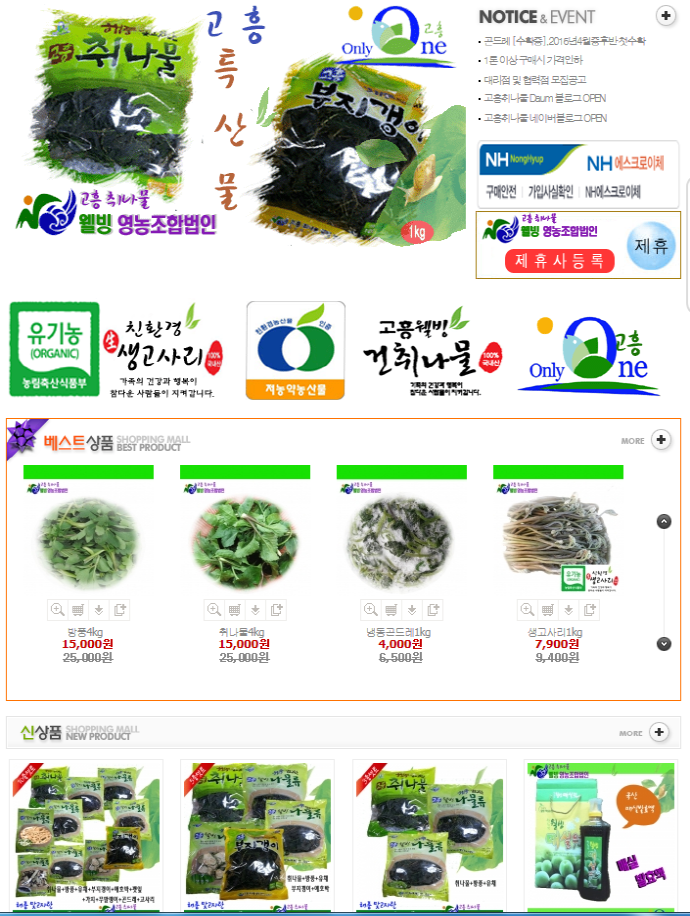Open the 고흥취나물 Daum 블로그 OPEN notice

tap(544, 99)
